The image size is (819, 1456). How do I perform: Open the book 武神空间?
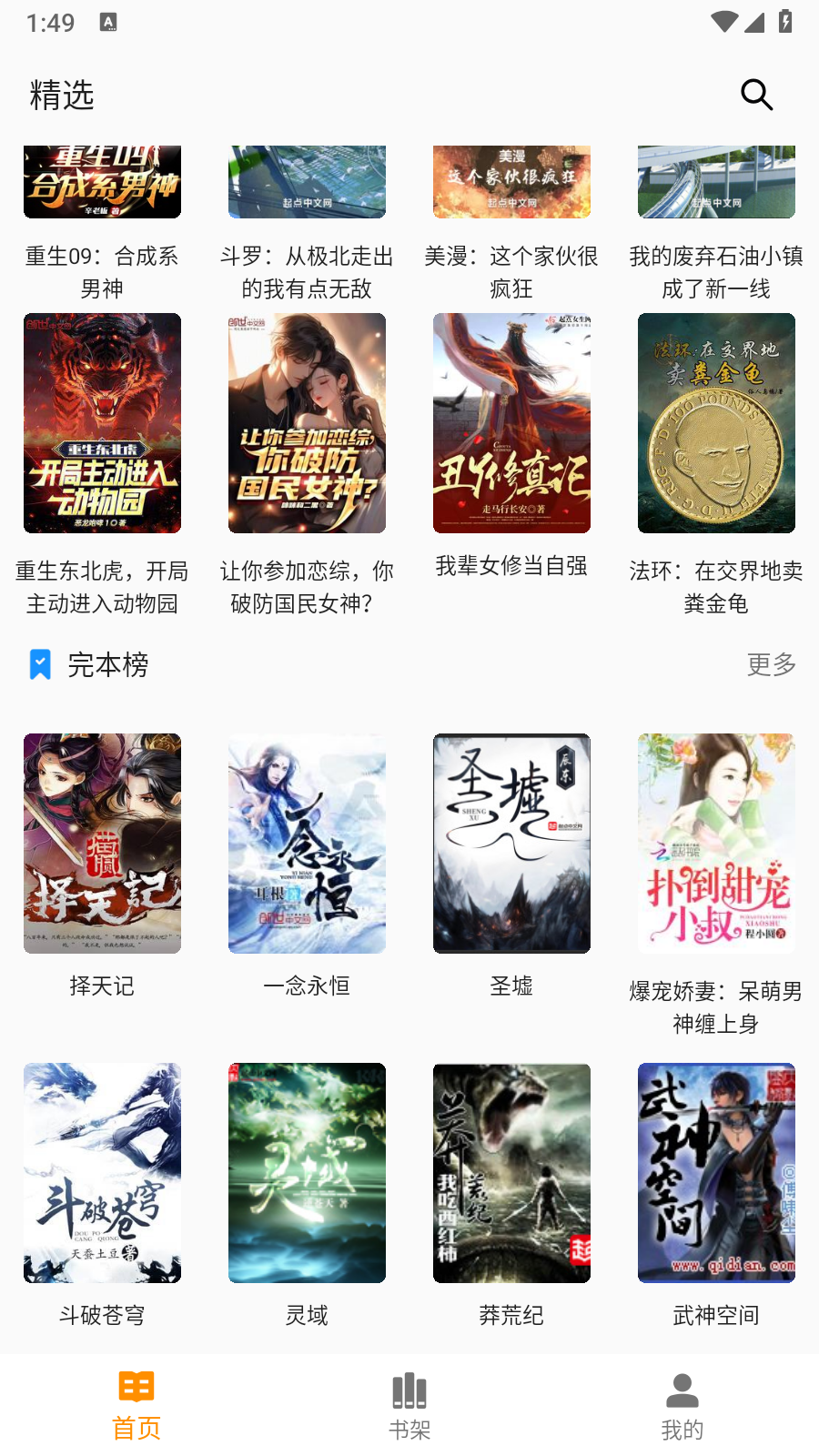coord(716,1173)
